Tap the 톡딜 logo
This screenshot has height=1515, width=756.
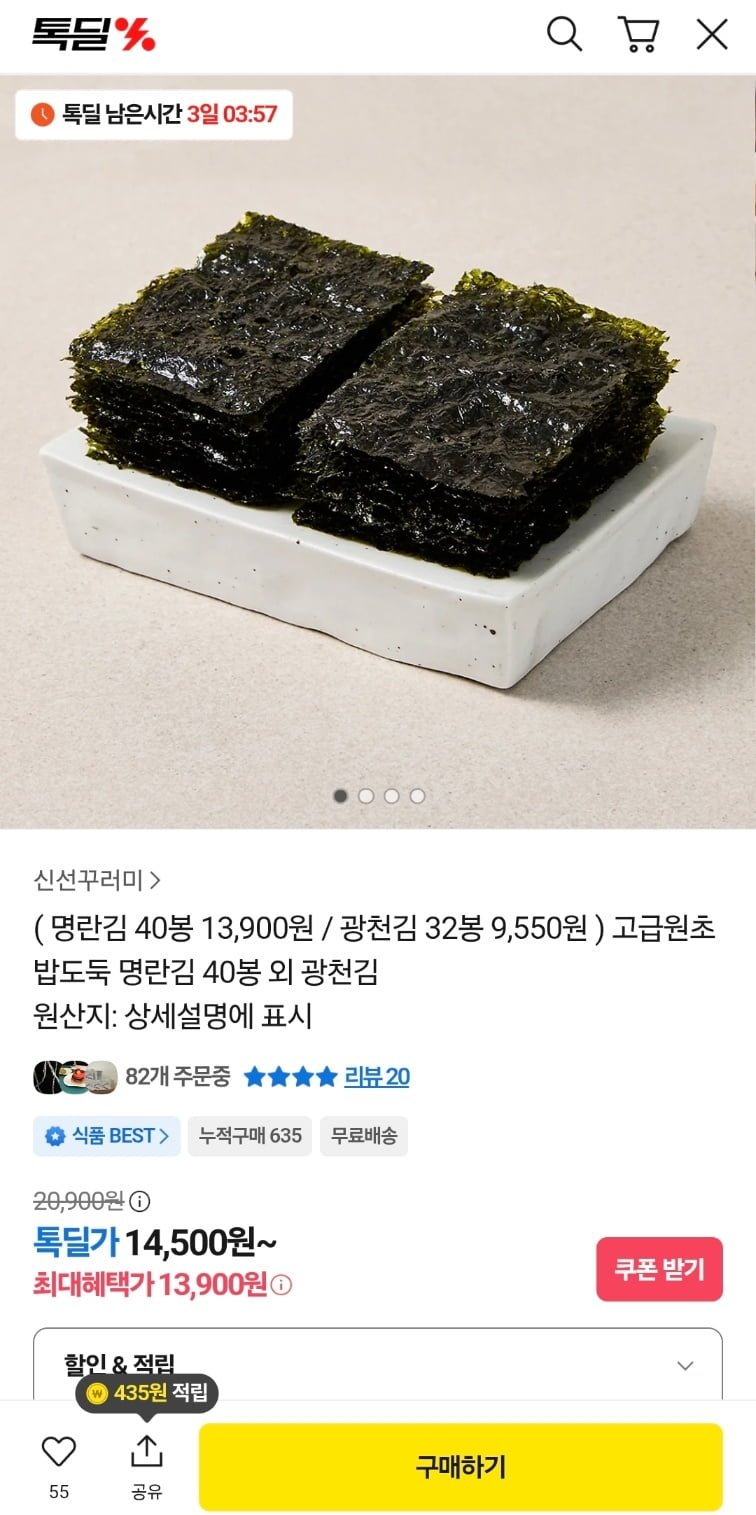(93, 34)
